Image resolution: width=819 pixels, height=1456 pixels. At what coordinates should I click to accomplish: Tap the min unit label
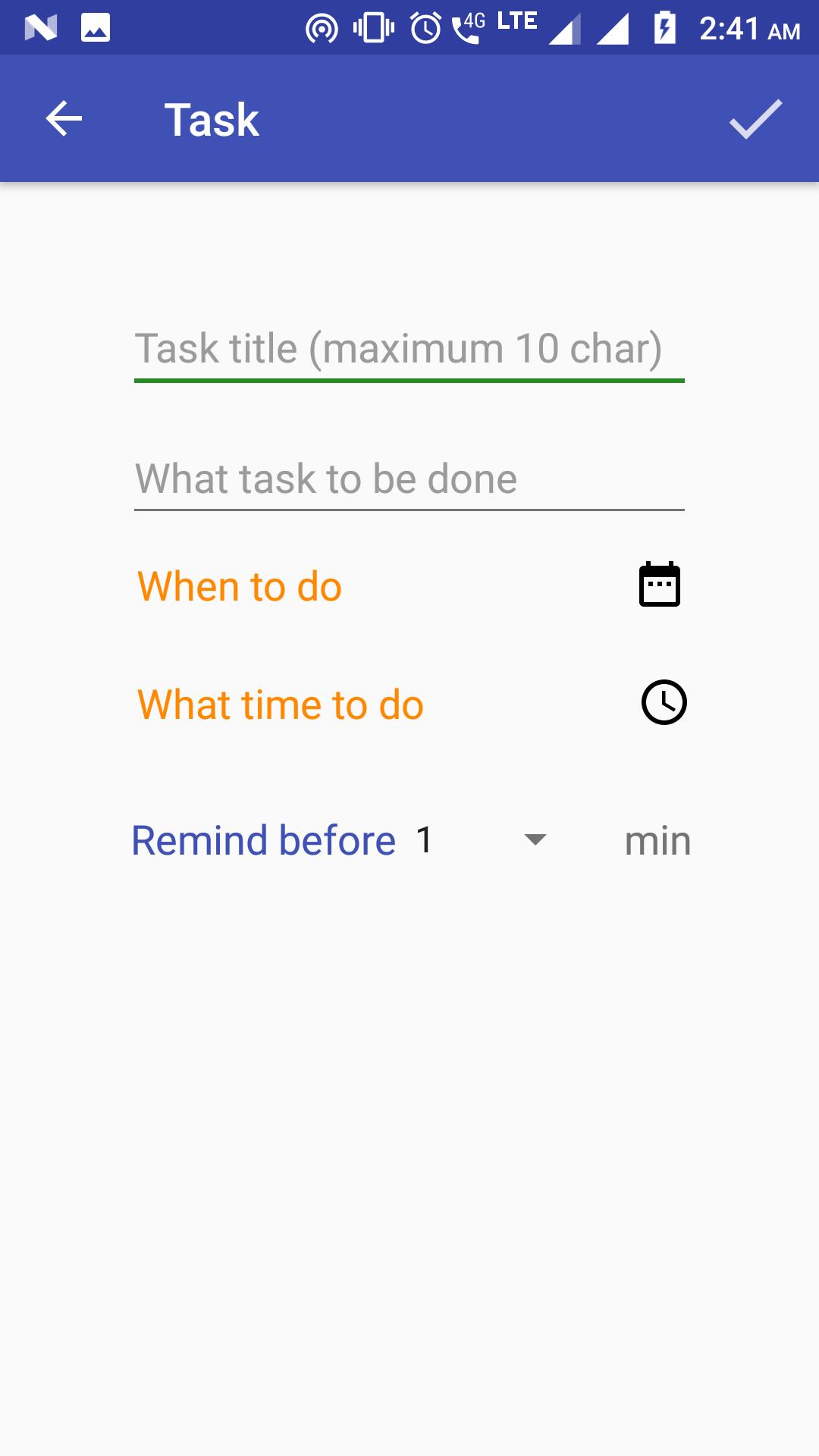pos(657,840)
